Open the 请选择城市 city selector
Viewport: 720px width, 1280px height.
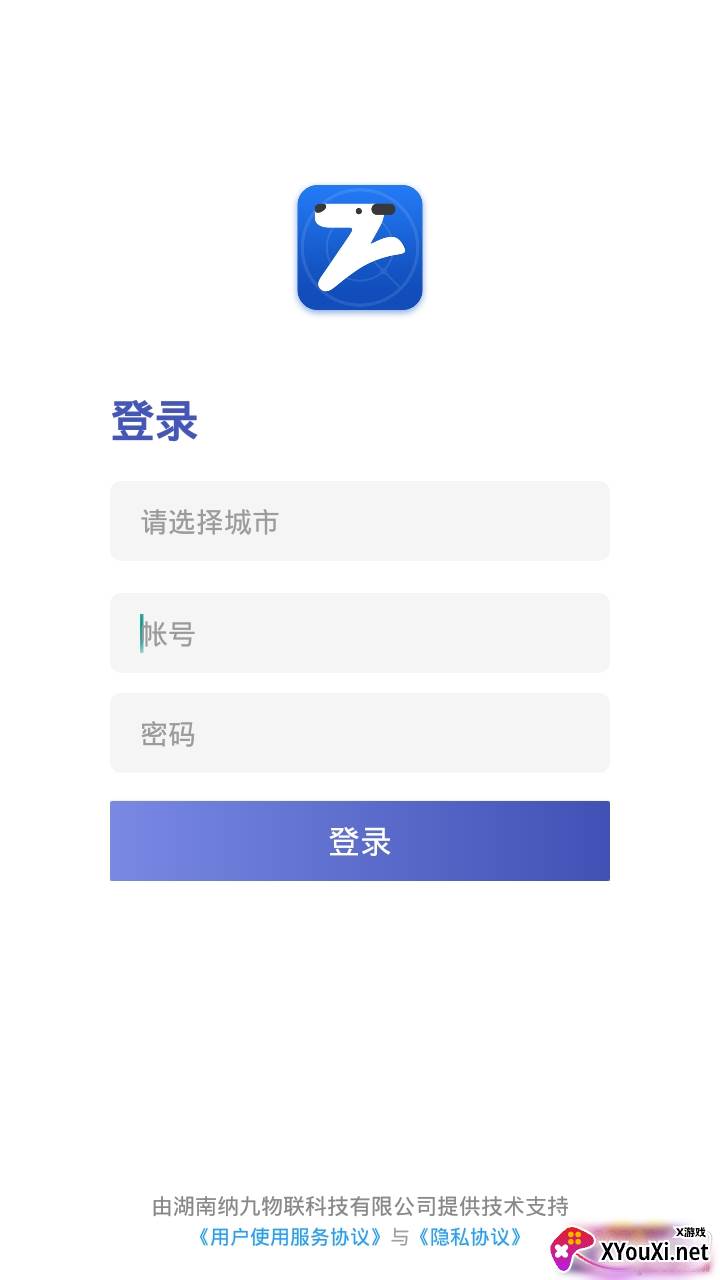coord(360,521)
